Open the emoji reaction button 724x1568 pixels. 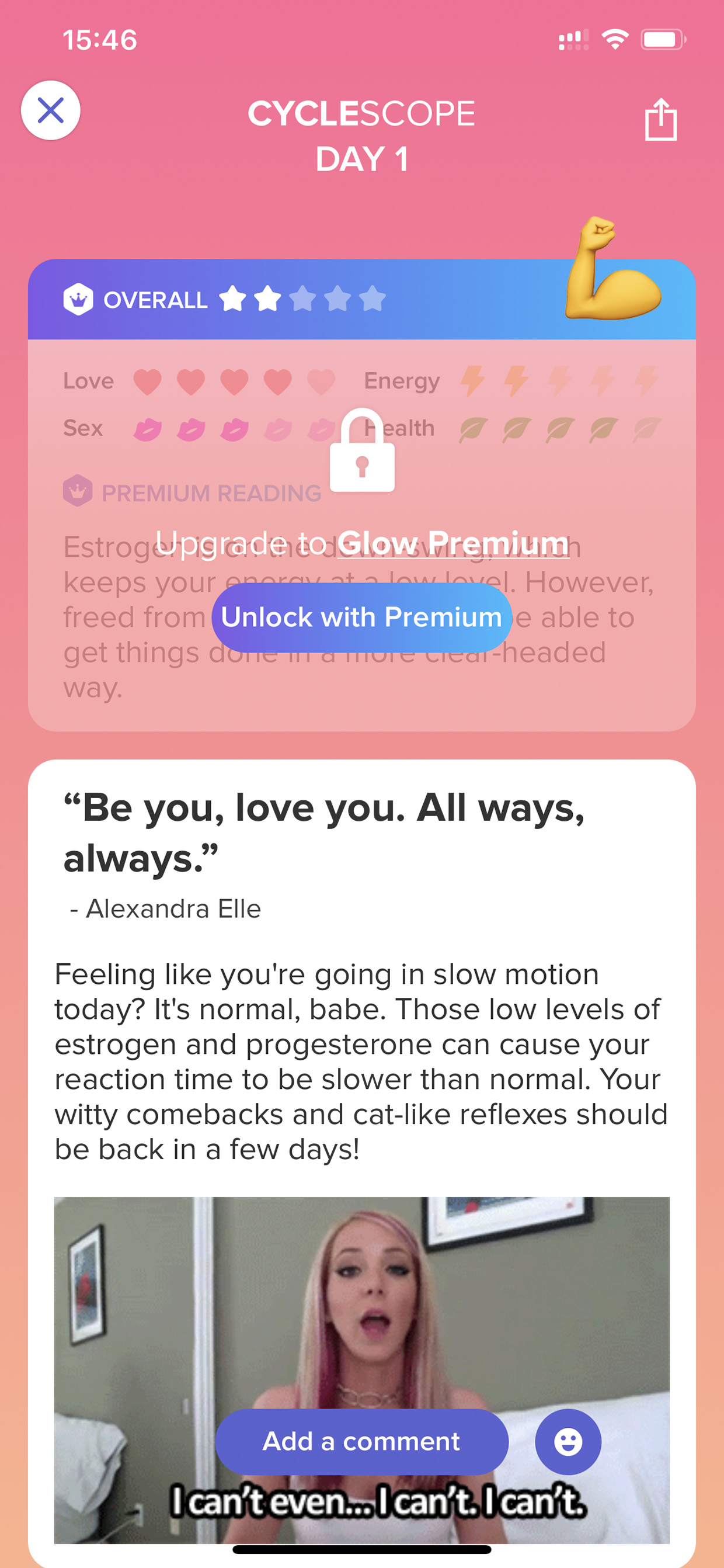(568, 1441)
